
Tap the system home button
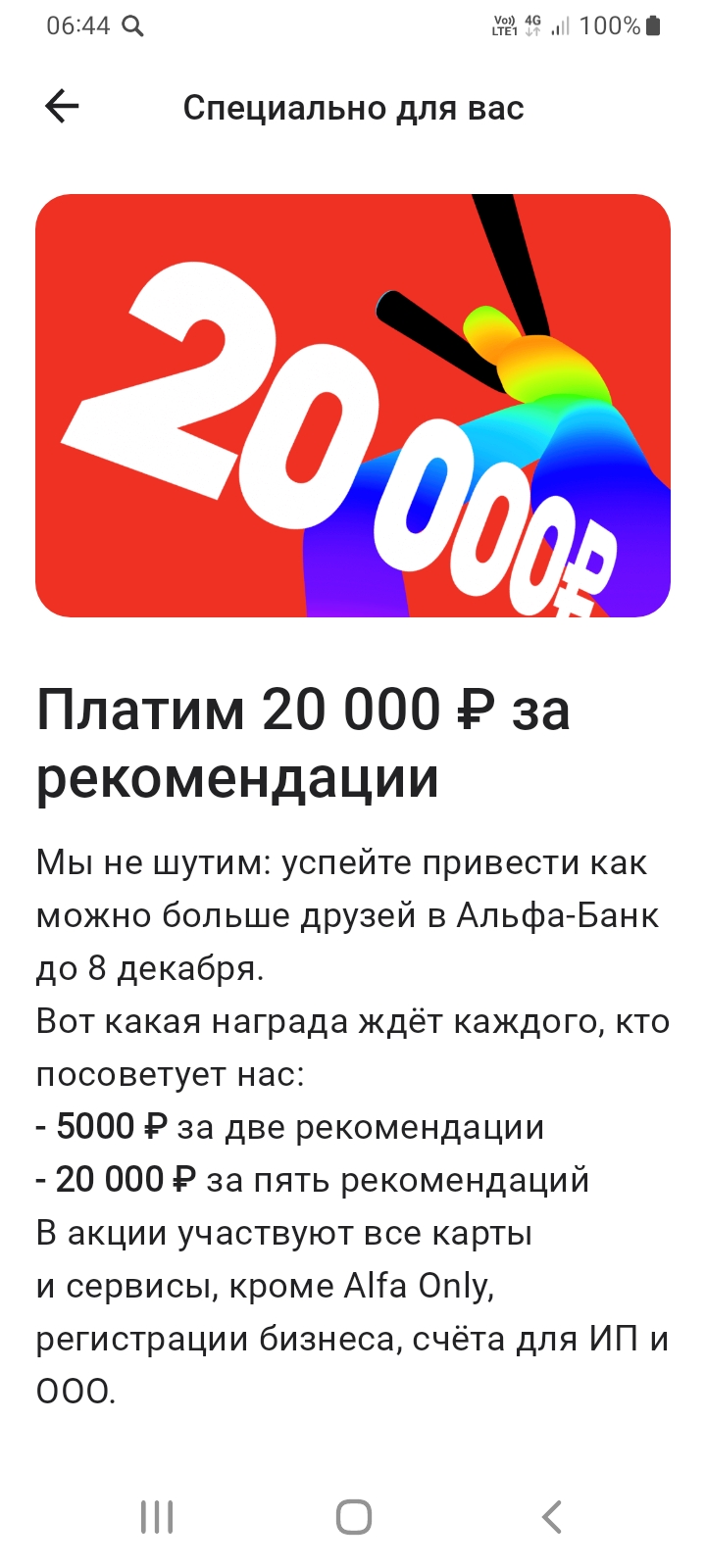tap(353, 1516)
